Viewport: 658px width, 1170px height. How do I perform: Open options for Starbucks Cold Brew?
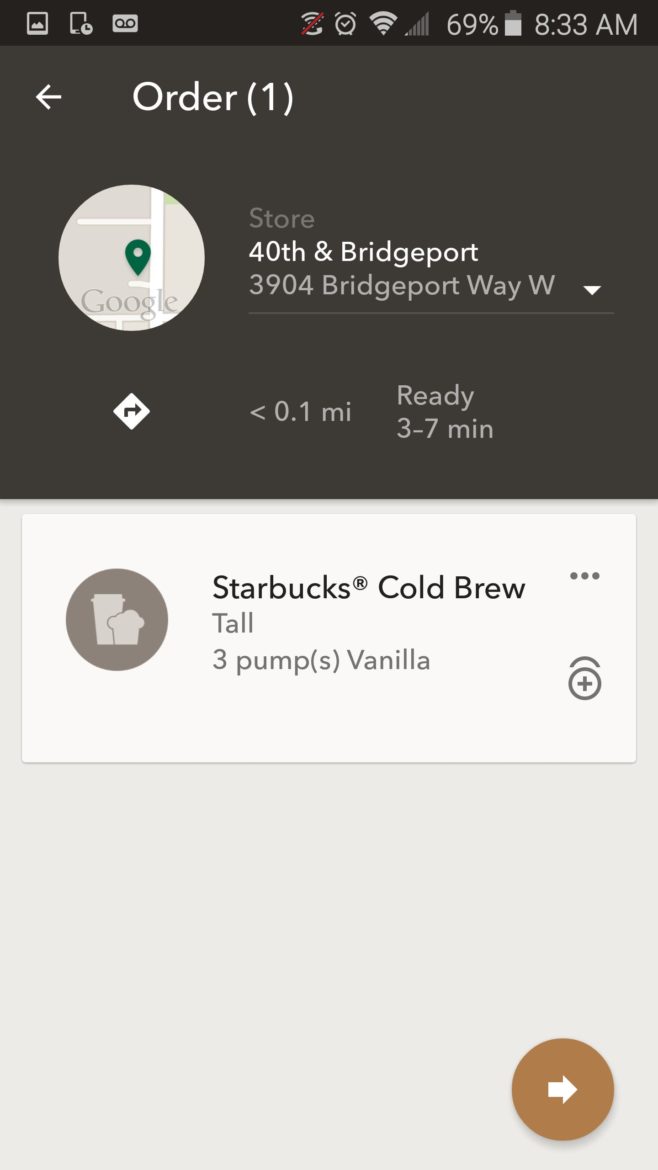pyautogui.click(x=584, y=575)
